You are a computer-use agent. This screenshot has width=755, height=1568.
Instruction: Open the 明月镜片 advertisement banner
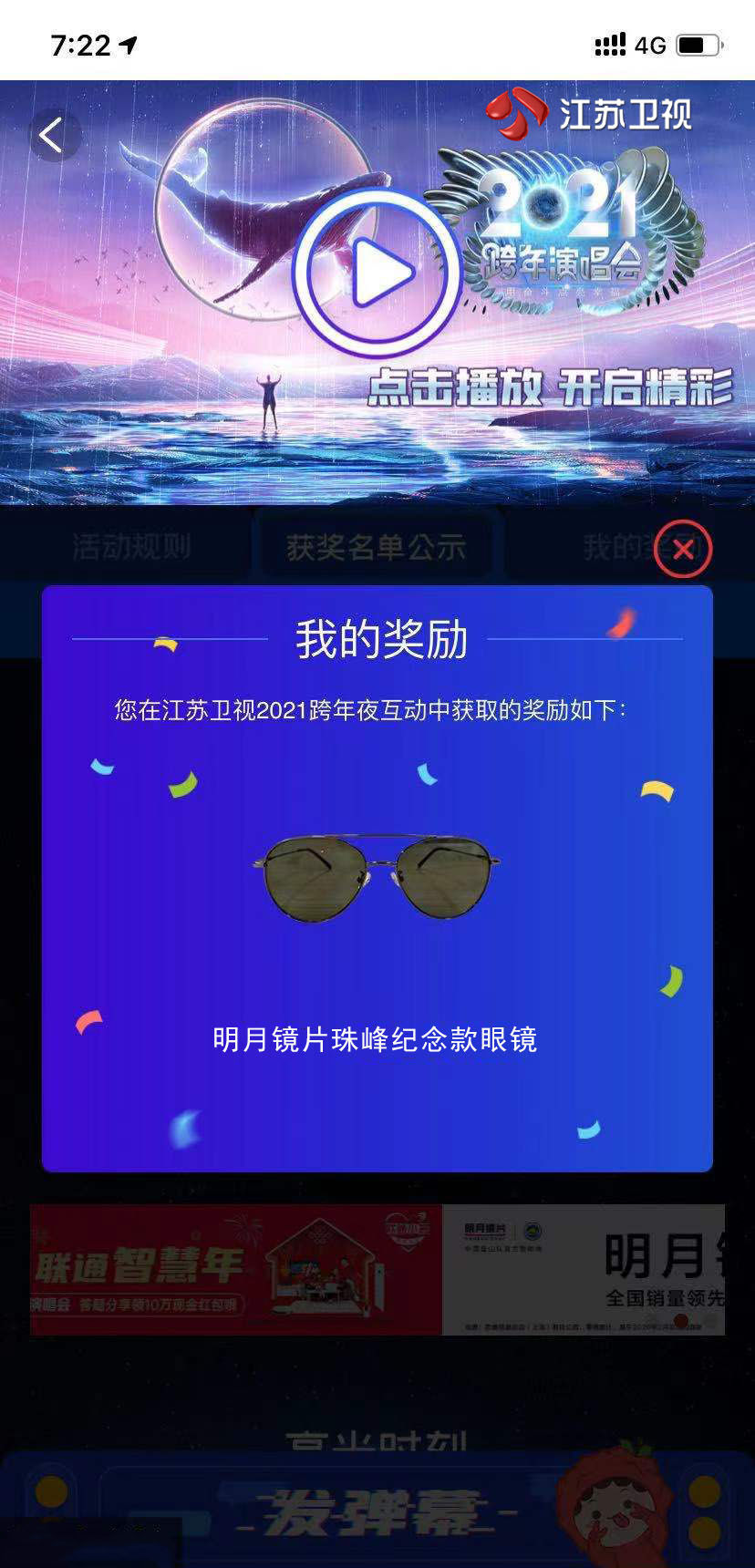click(x=584, y=1269)
